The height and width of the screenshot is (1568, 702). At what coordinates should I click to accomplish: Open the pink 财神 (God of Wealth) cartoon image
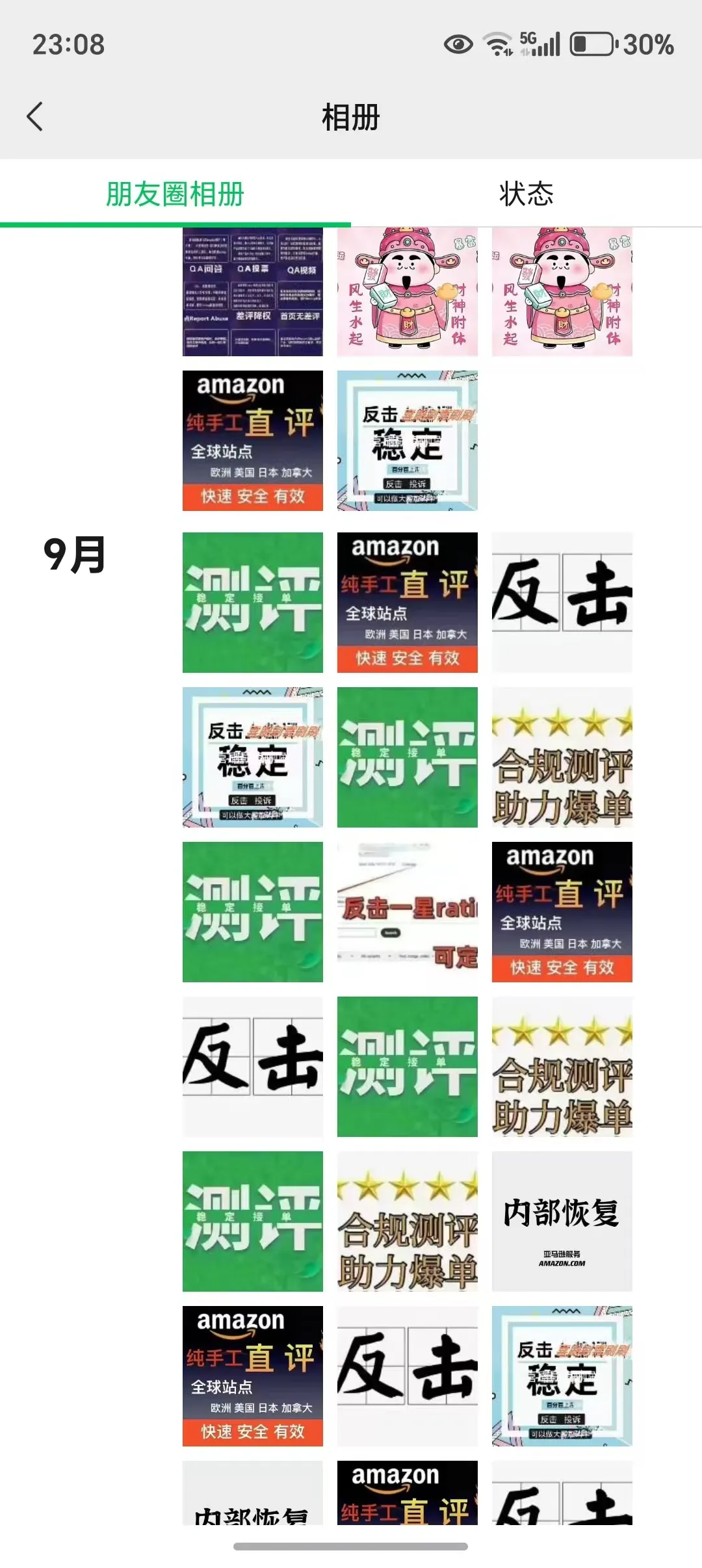point(407,293)
